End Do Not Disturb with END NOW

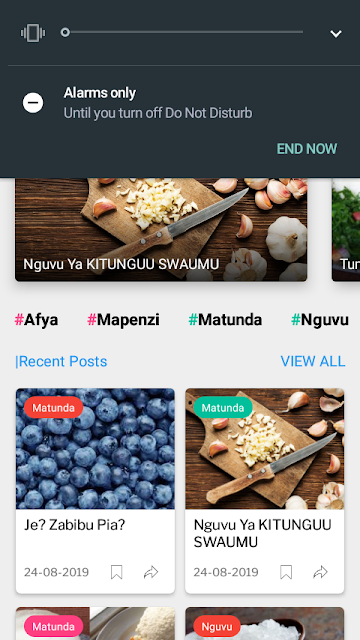[x=307, y=149]
